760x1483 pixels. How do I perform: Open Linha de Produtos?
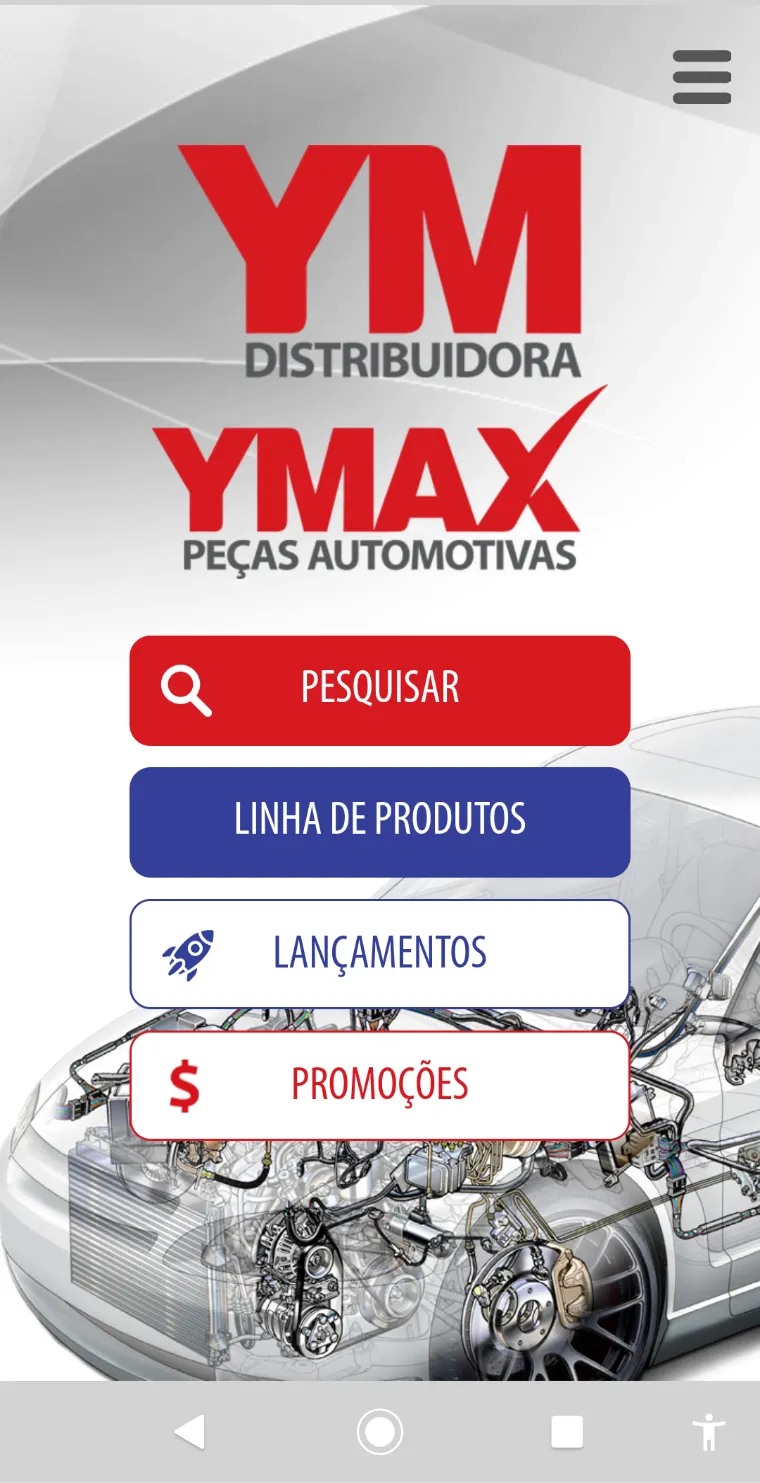pos(380,822)
